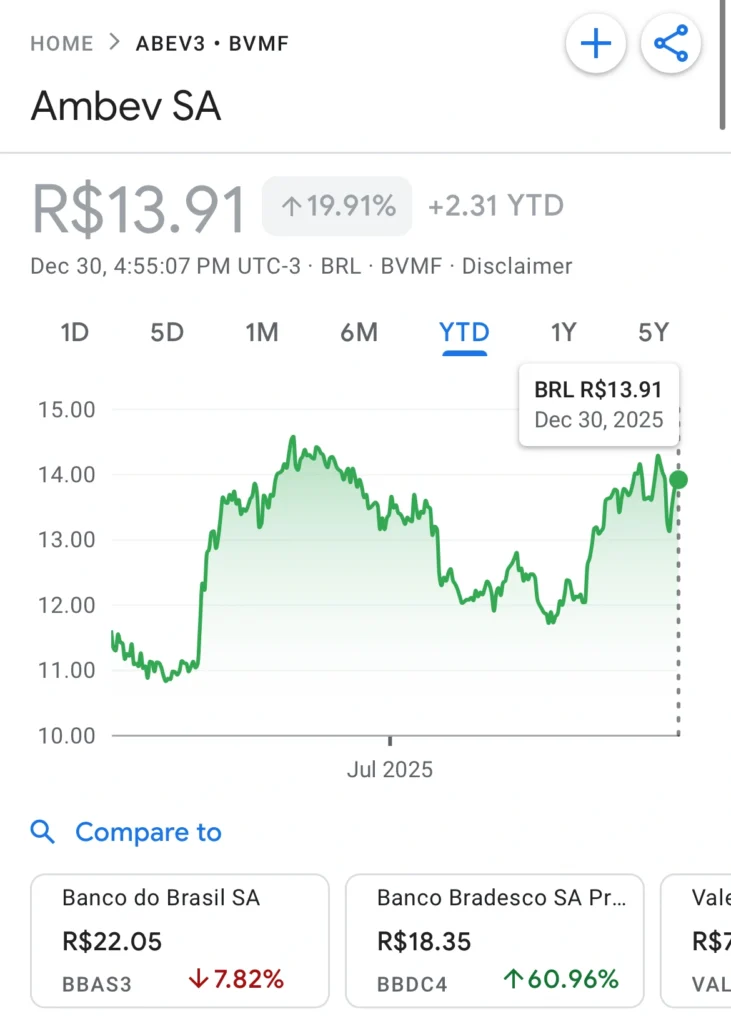The height and width of the screenshot is (1024, 731).
Task: Show the 1Y price chart
Action: pyautogui.click(x=564, y=332)
